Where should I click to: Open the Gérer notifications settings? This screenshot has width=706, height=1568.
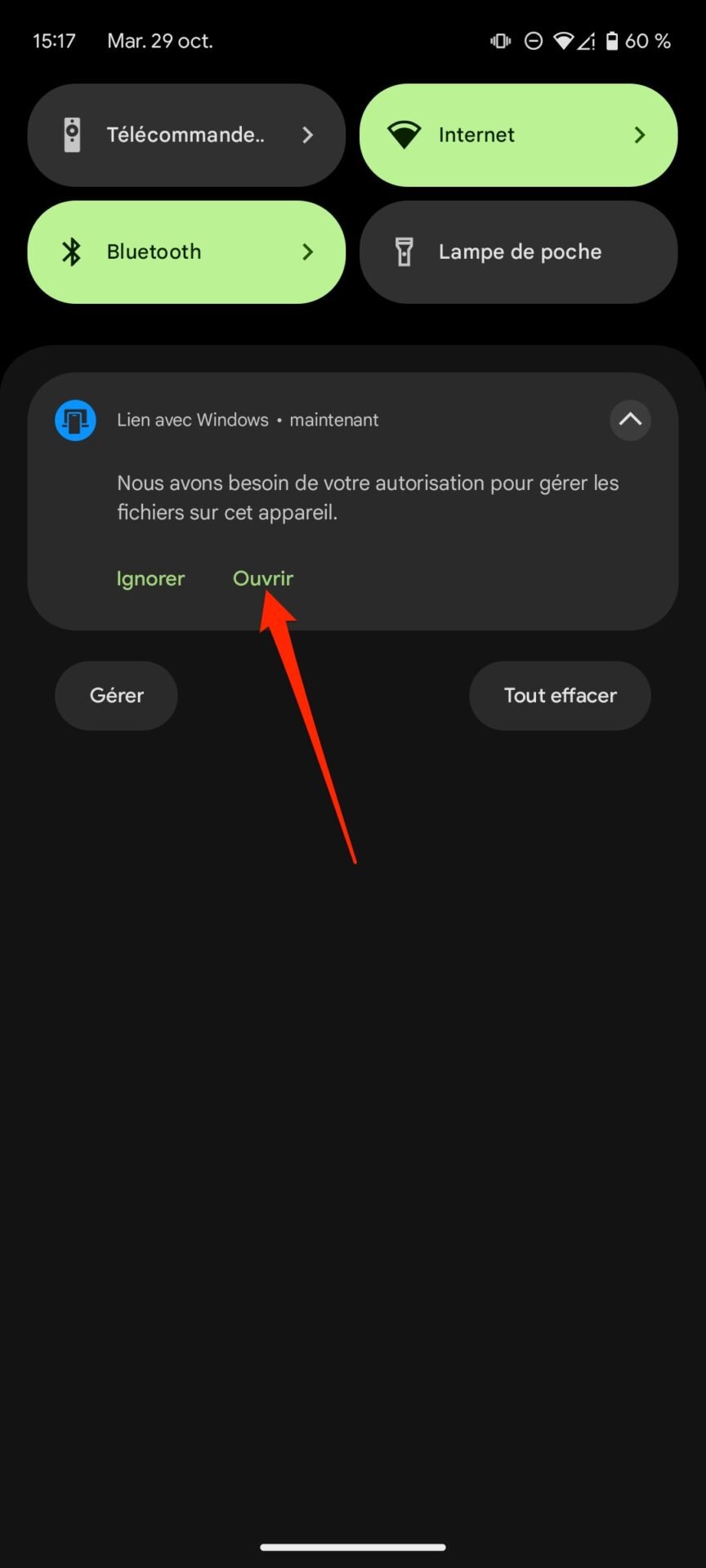116,695
